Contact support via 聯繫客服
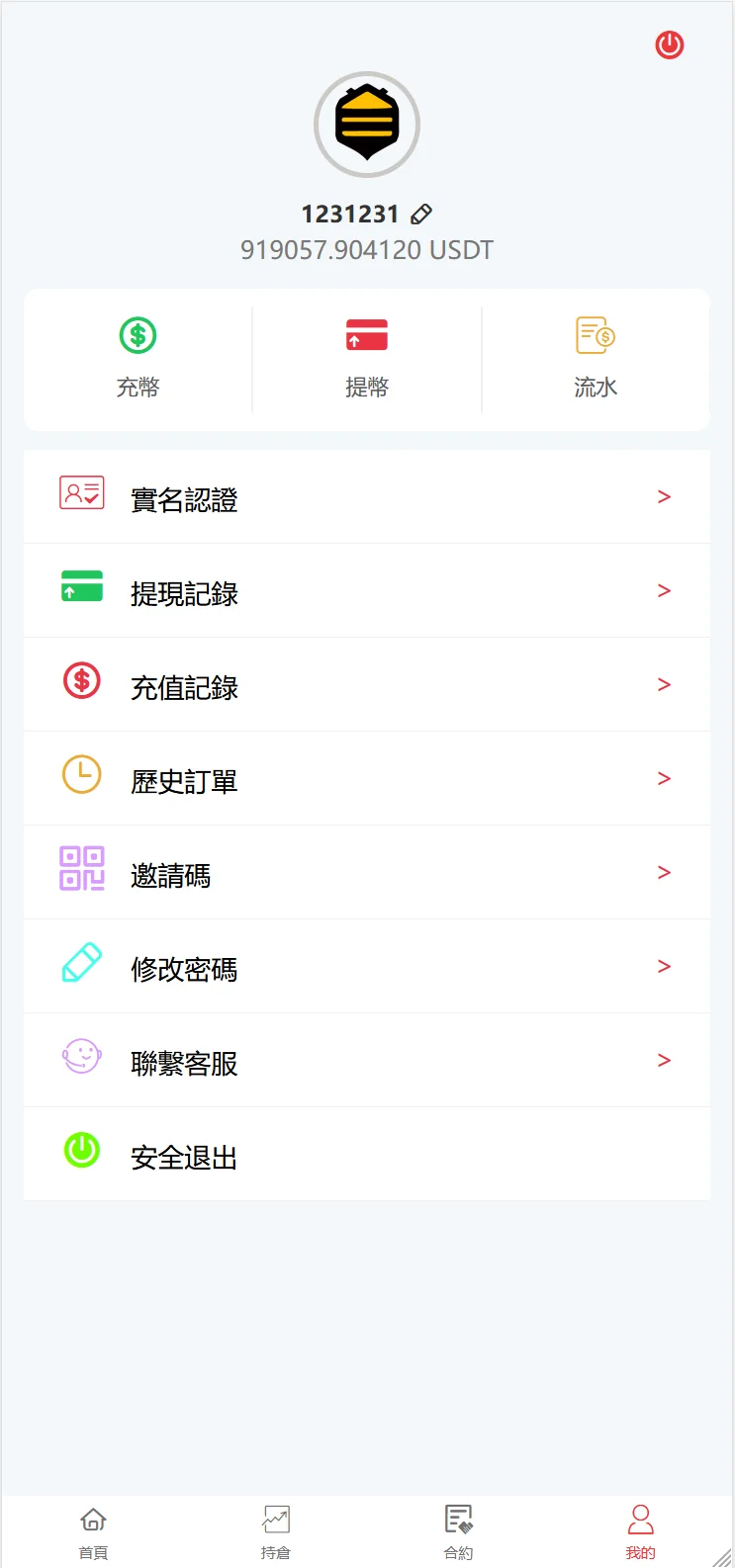This screenshot has width=735, height=1568. pos(367,1061)
